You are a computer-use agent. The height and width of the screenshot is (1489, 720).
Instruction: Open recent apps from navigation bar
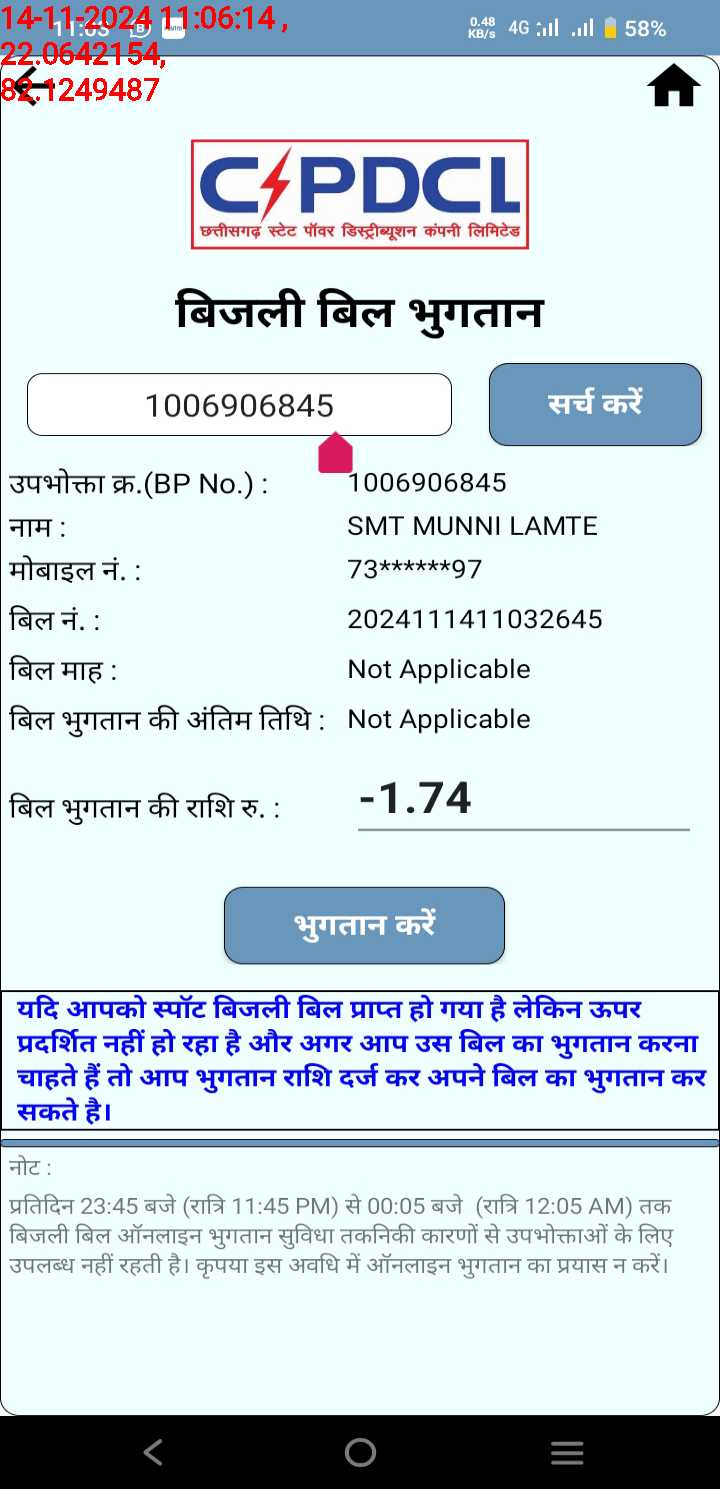coord(567,1452)
